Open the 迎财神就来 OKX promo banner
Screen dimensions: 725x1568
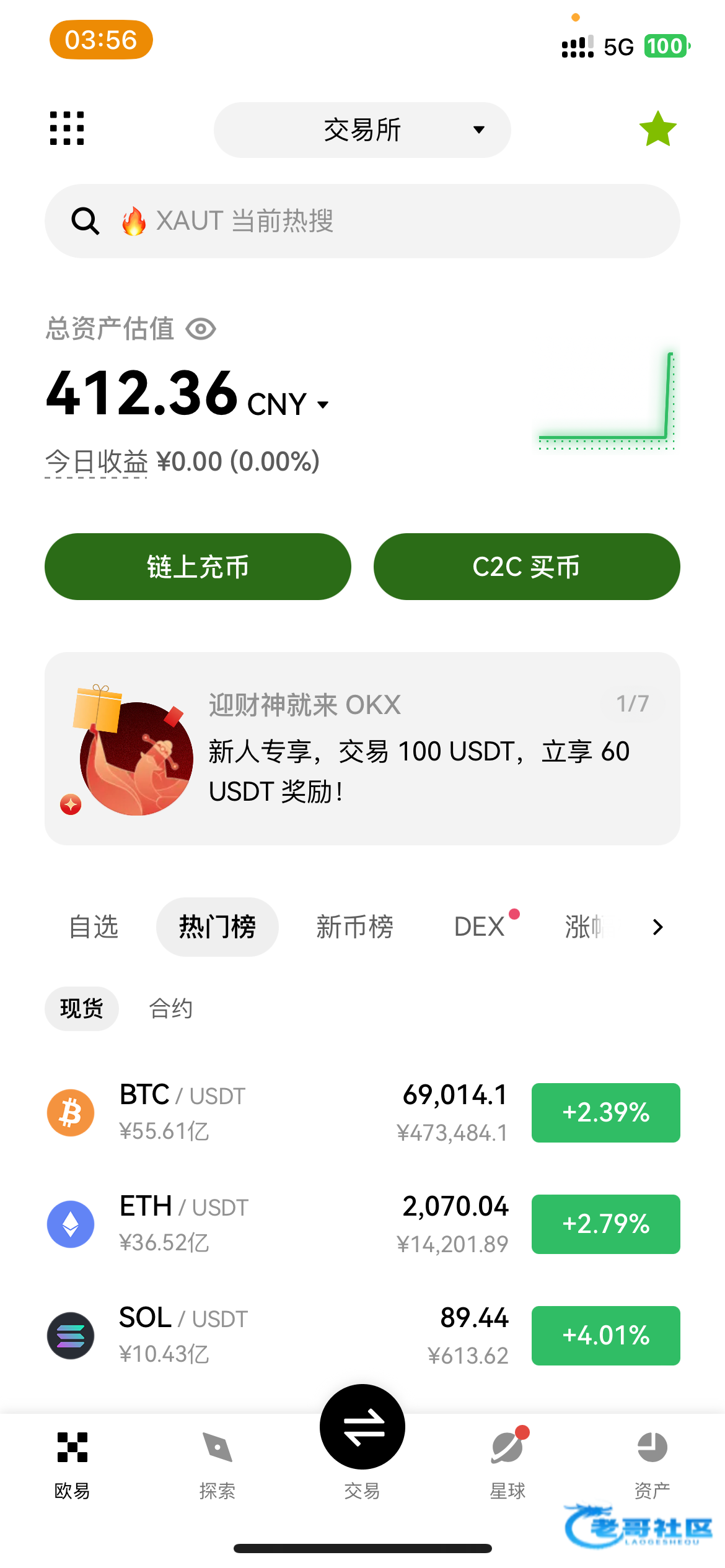(x=362, y=748)
